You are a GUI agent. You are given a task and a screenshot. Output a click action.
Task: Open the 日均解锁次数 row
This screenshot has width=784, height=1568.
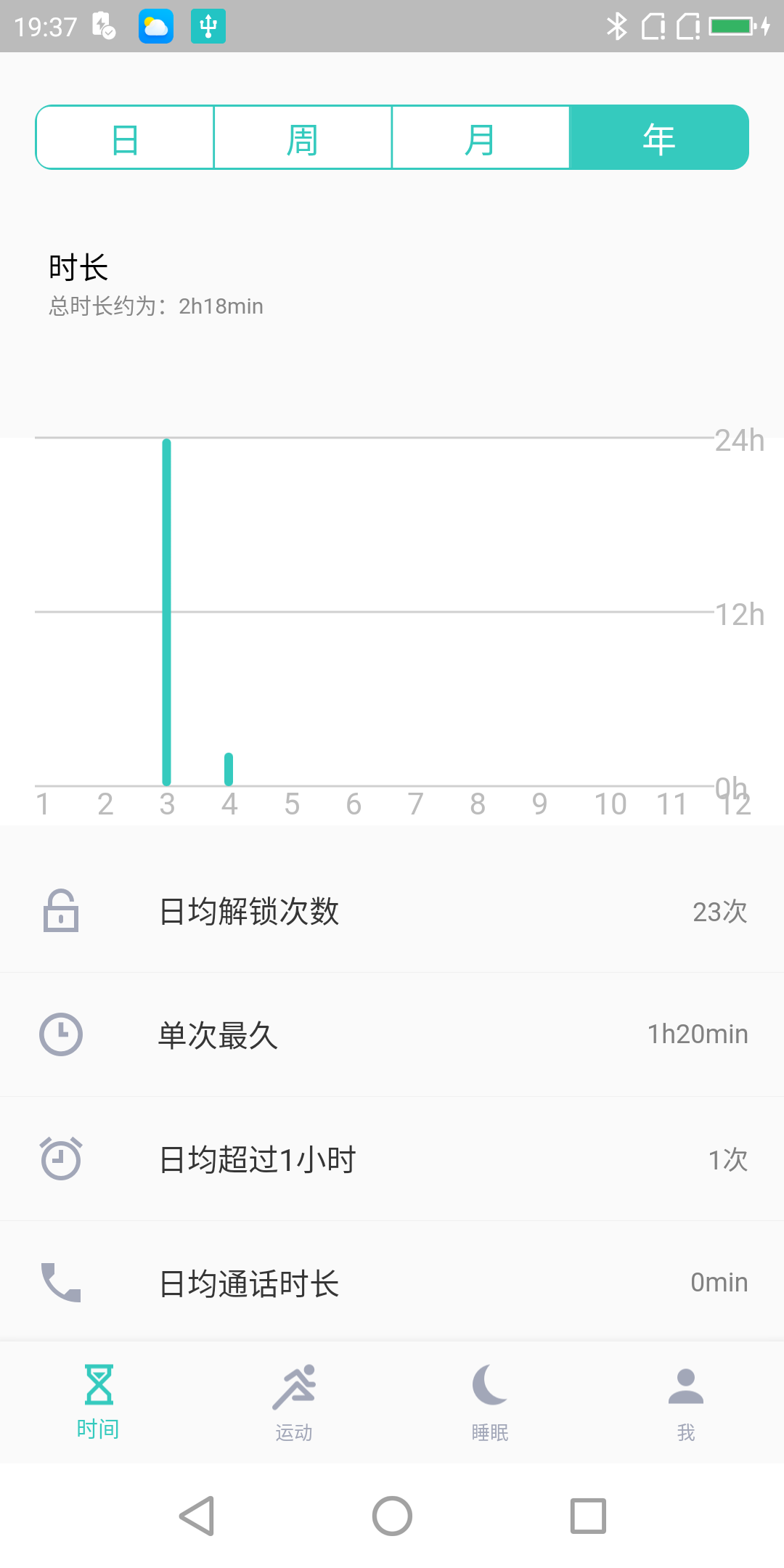click(392, 911)
